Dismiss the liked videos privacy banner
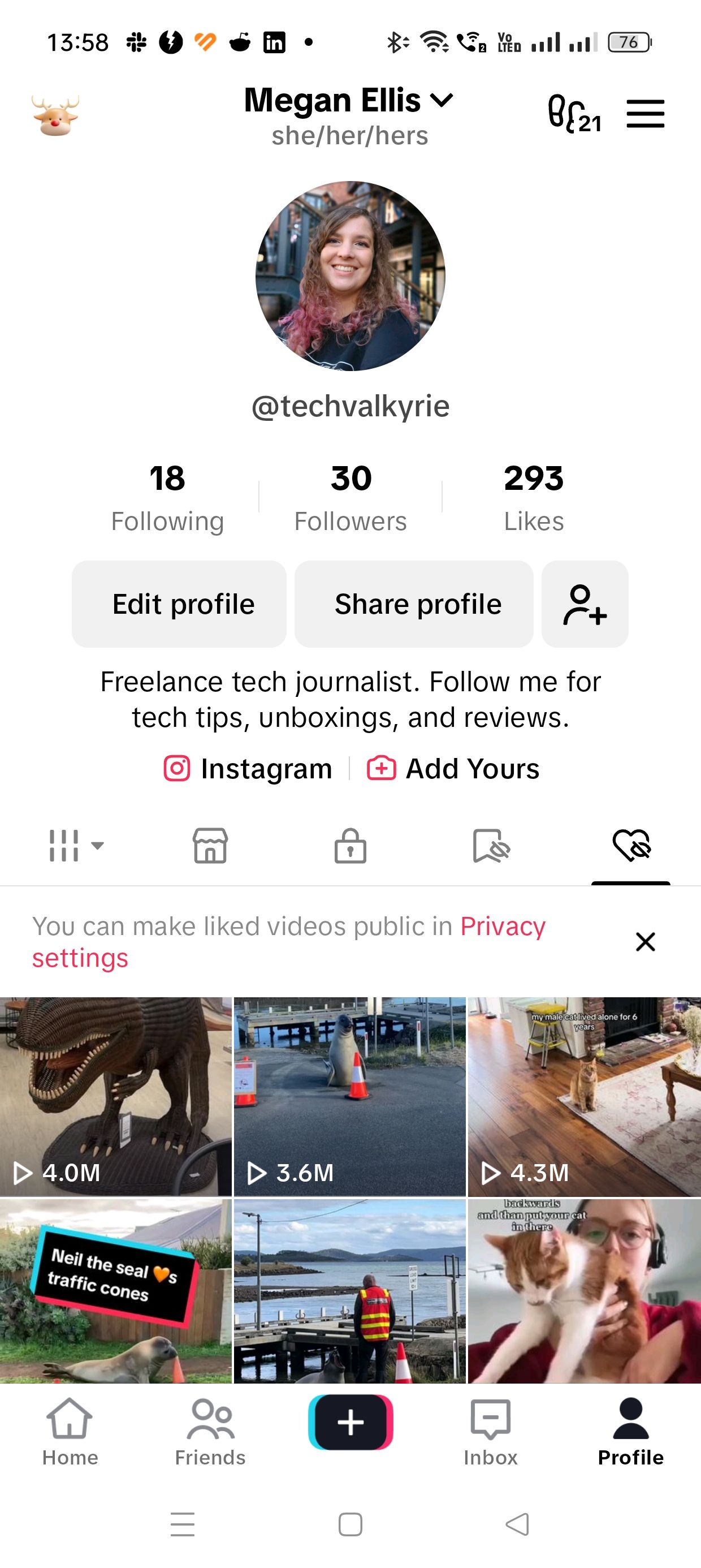Viewport: 701px width, 1568px height. [645, 942]
